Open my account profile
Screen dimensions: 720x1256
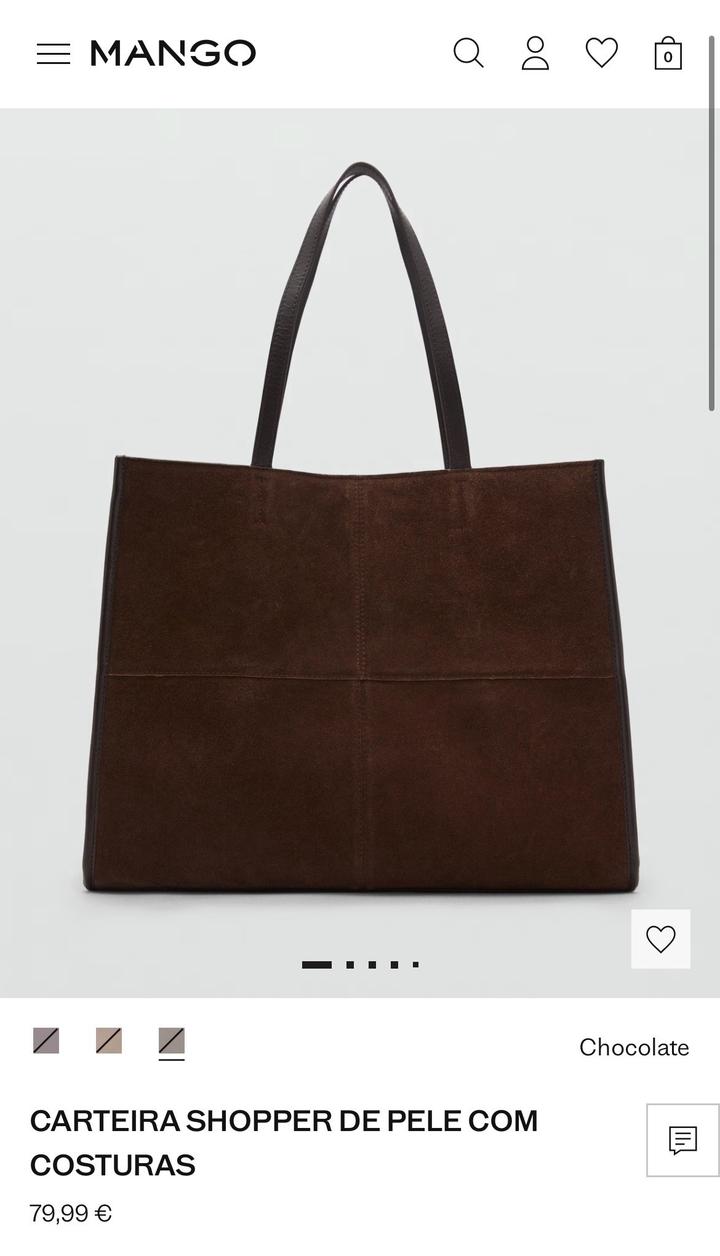pos(535,53)
